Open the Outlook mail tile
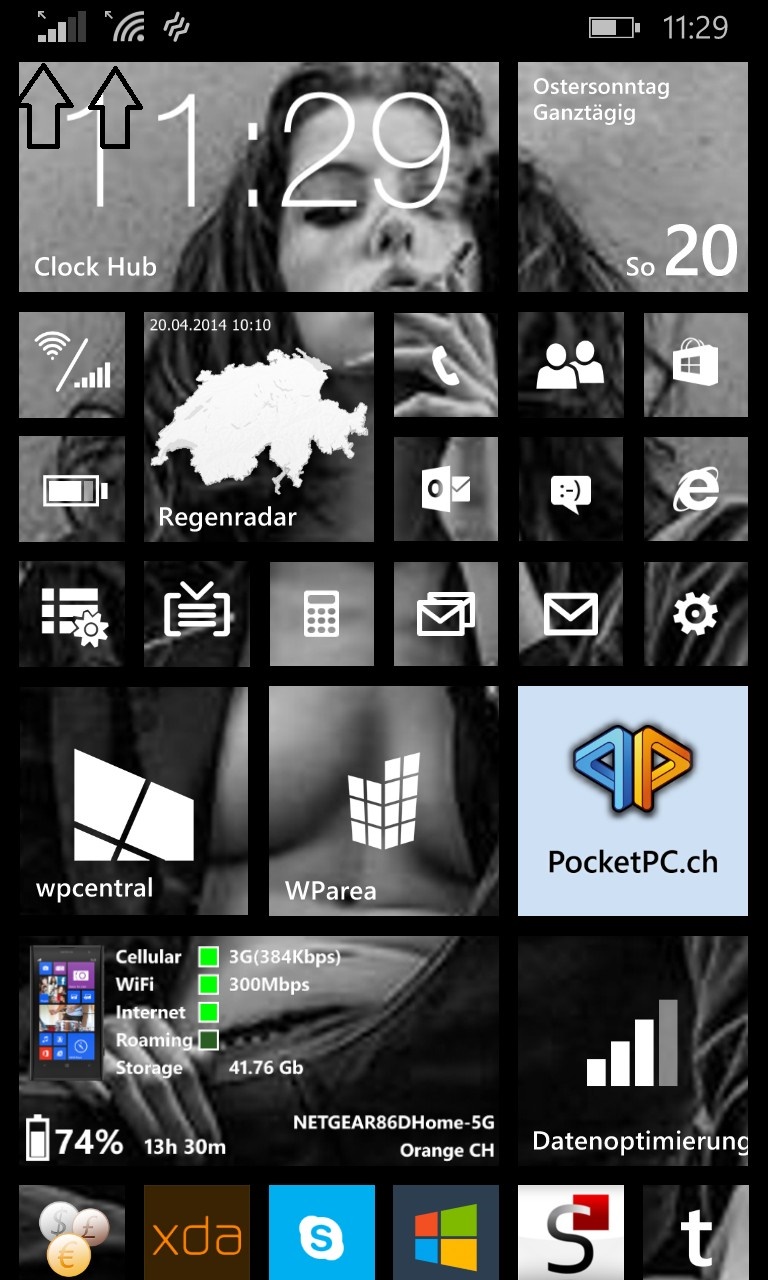 tap(446, 489)
